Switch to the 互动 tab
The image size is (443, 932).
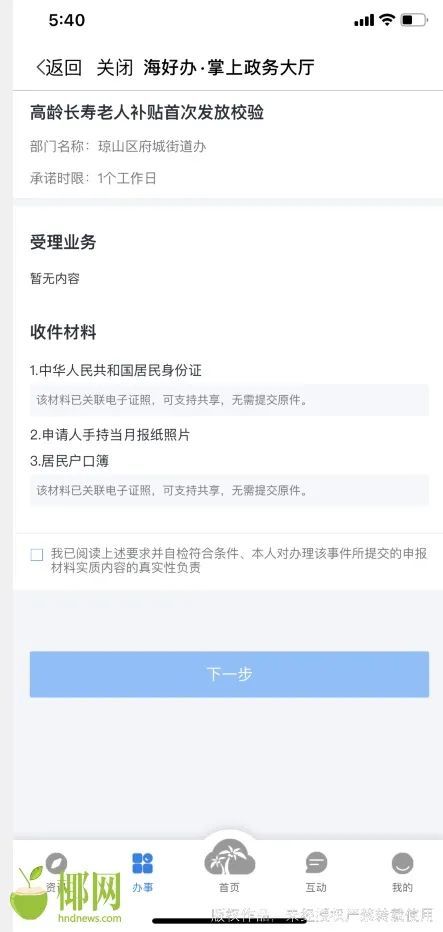point(316,871)
